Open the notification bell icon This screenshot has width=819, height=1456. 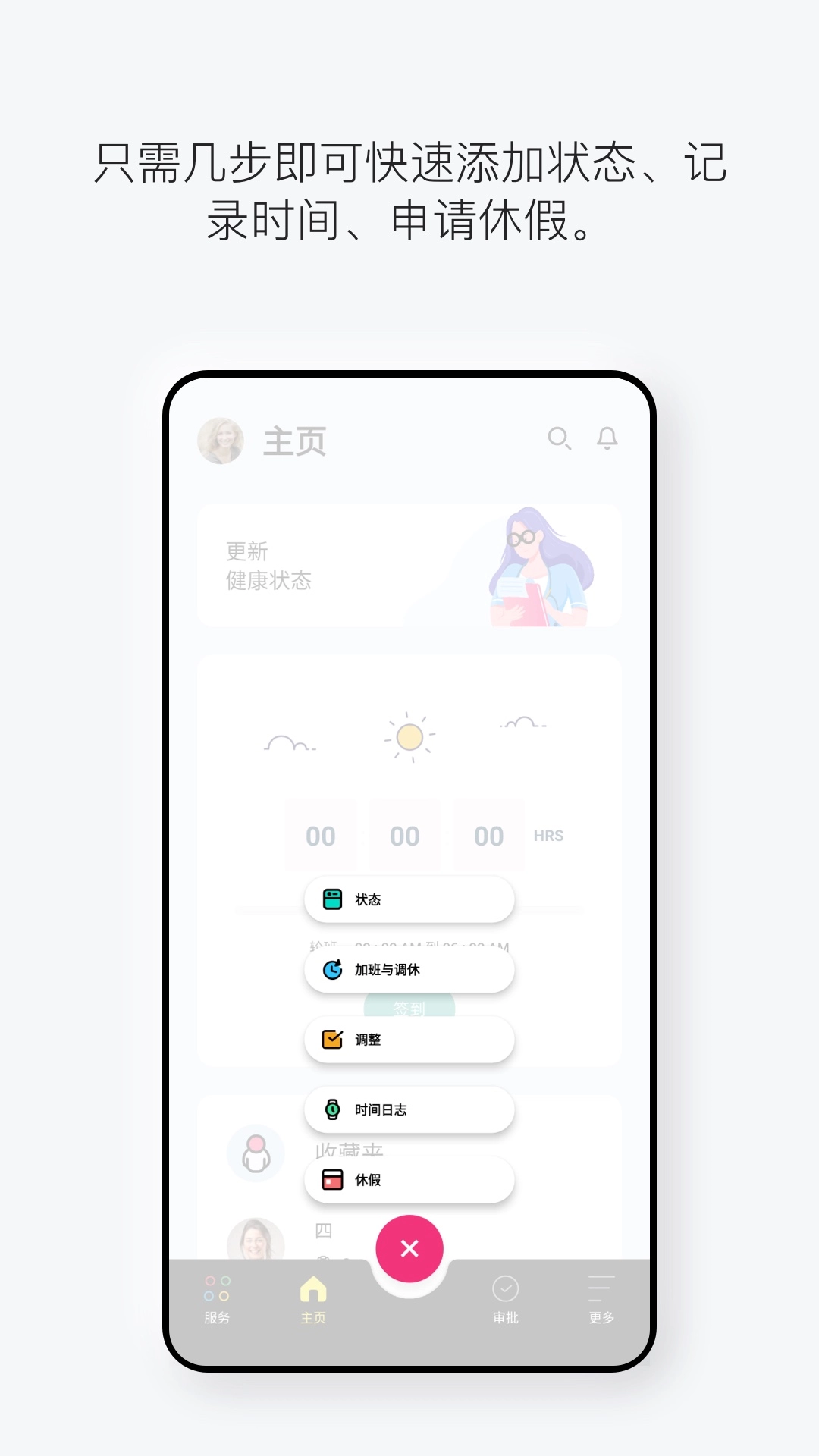click(606, 438)
